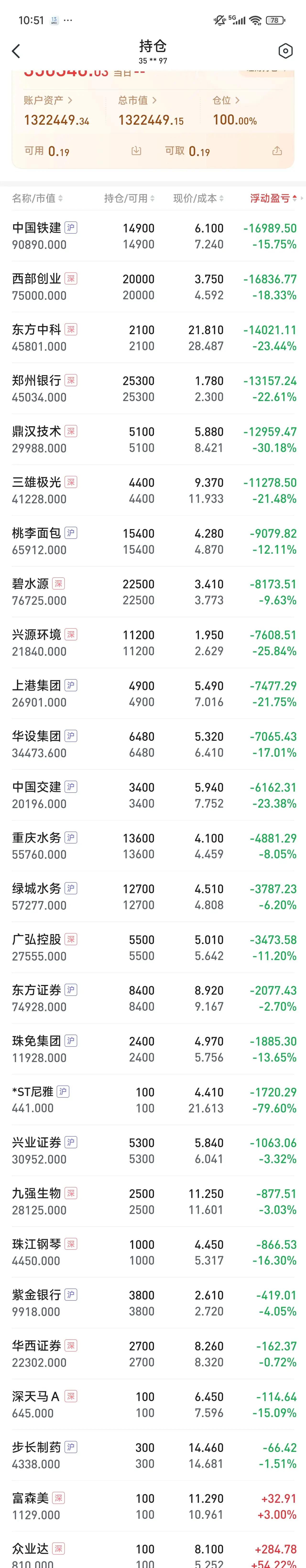Open the 富森美 holding row
Viewport: 306px width, 1568px height.
click(153, 1507)
